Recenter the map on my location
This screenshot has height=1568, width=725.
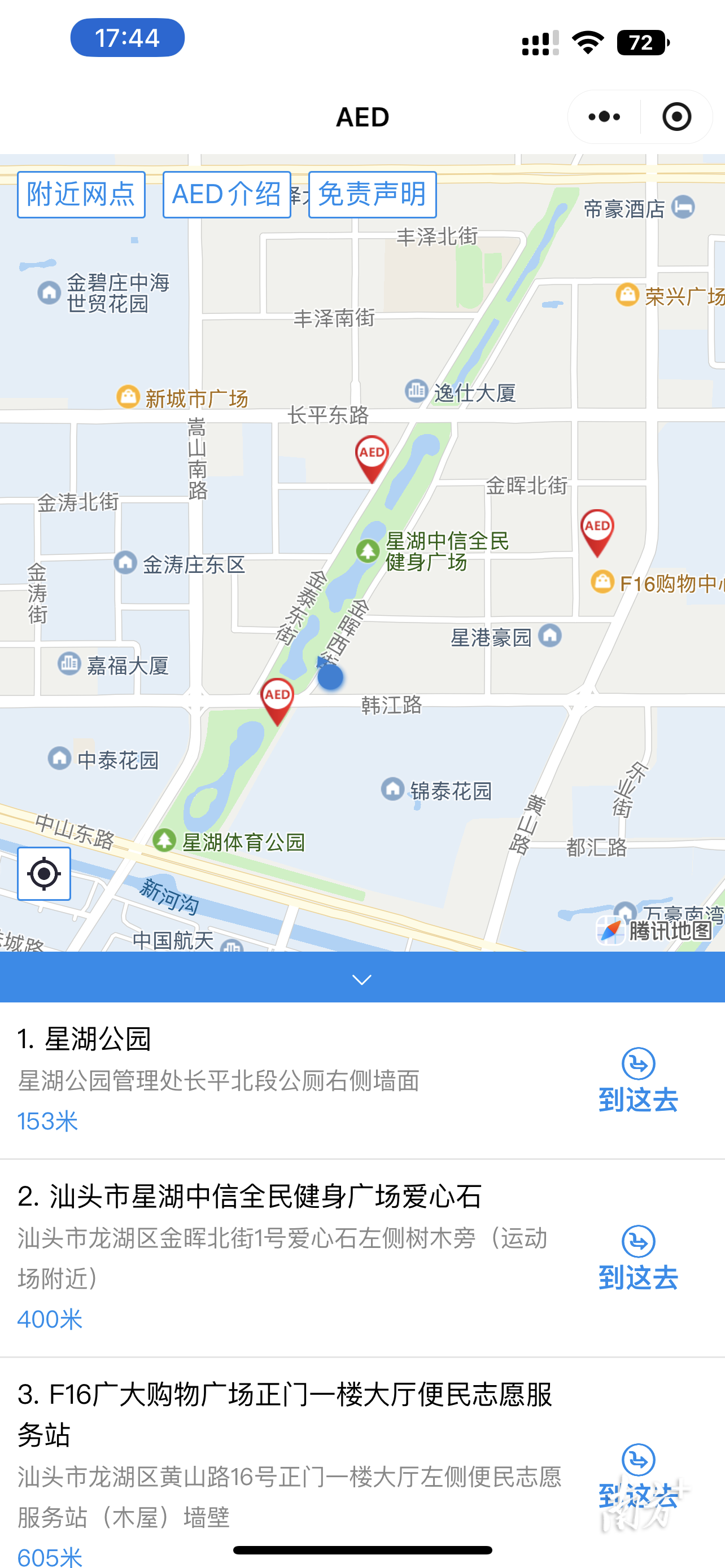click(44, 874)
